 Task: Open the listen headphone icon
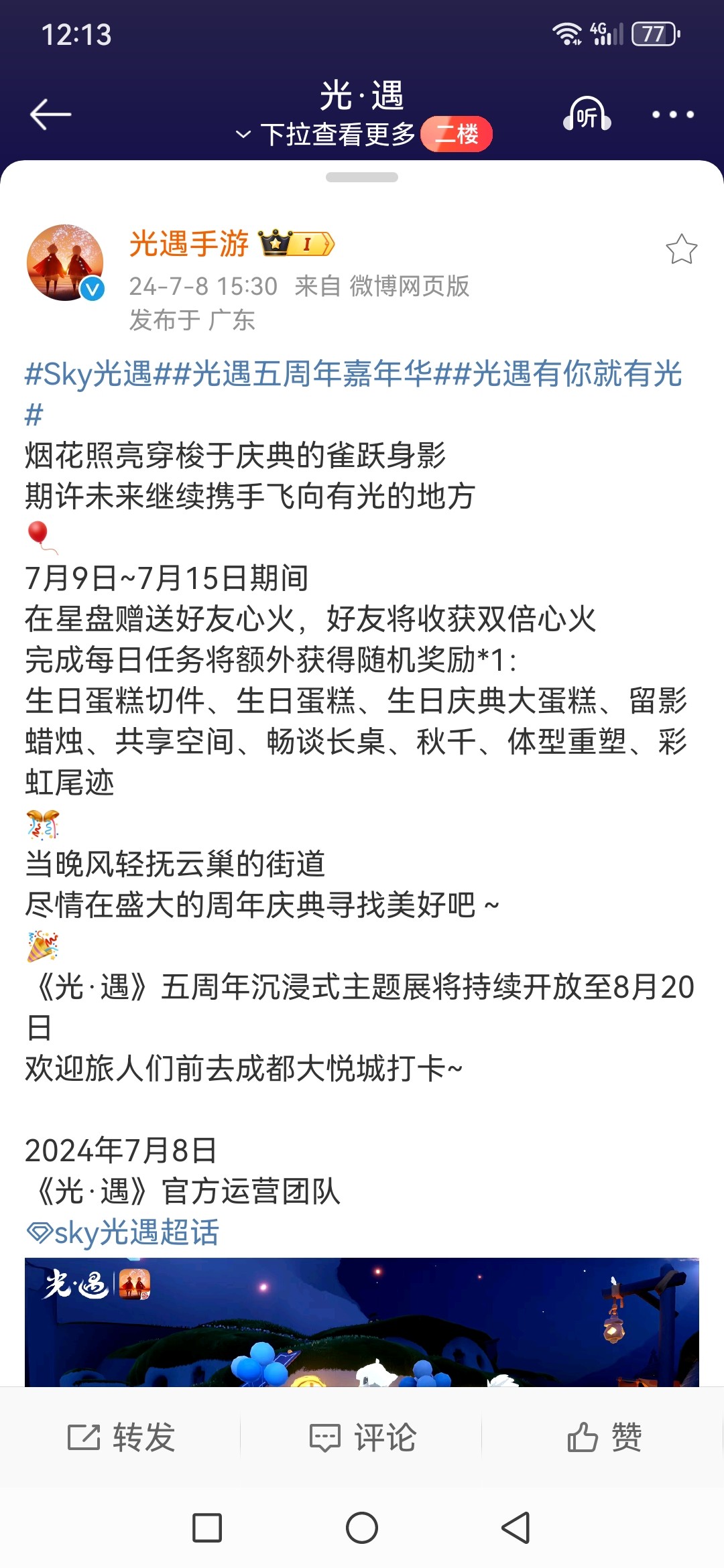coord(587,114)
